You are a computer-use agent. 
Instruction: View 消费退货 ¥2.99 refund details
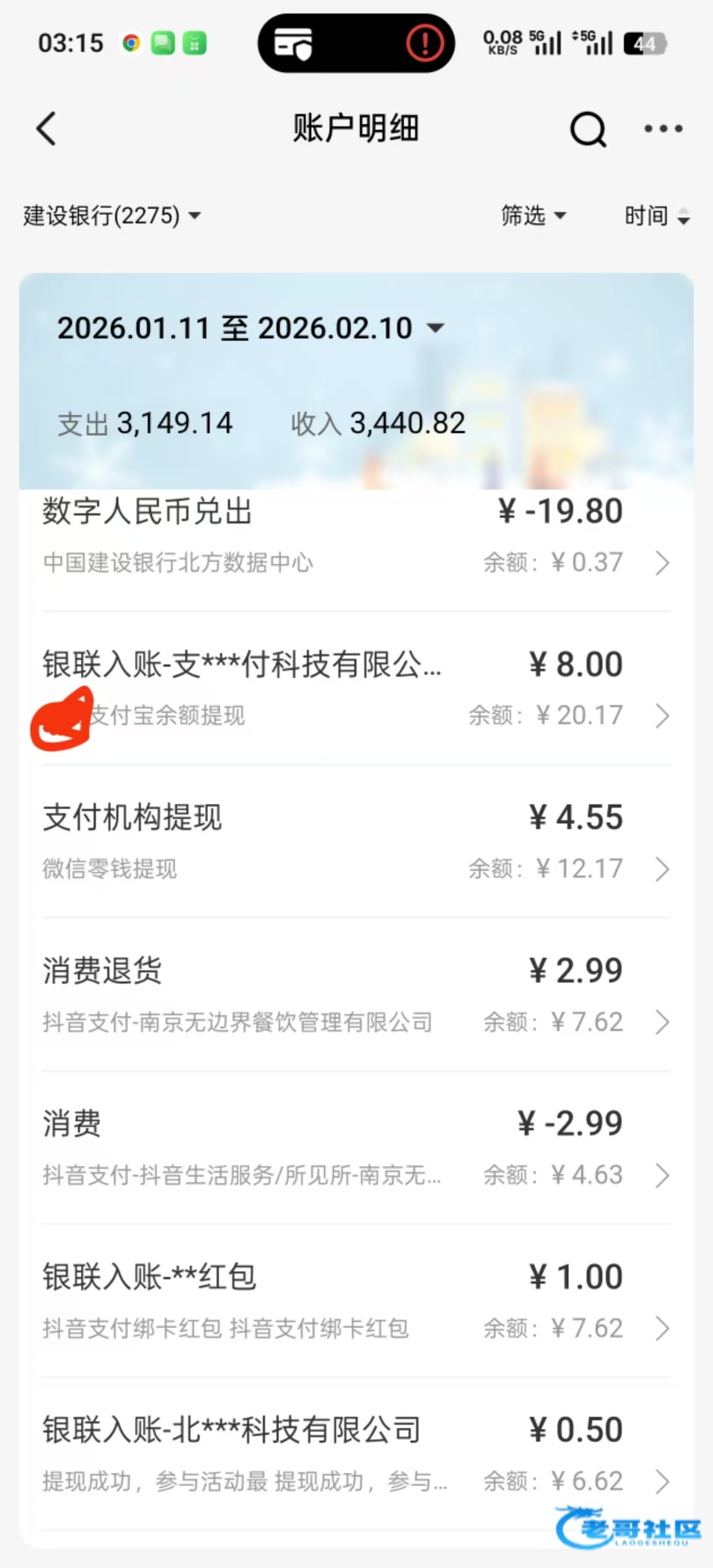pyautogui.click(x=356, y=995)
